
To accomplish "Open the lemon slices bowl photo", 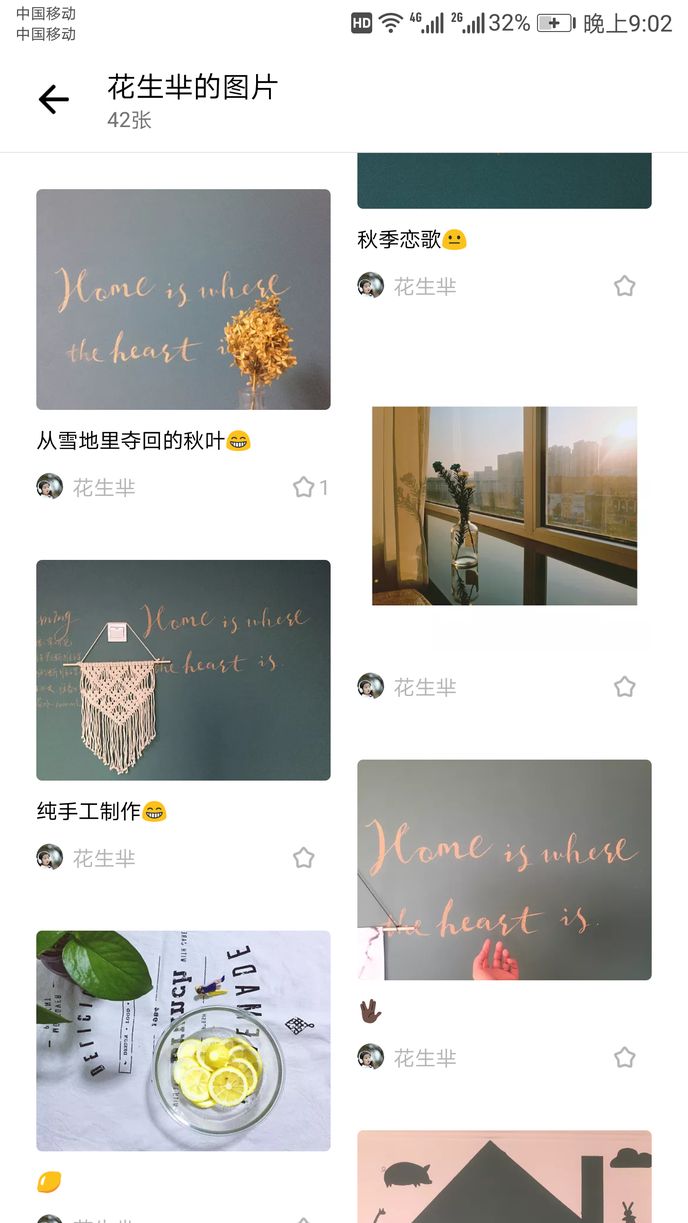I will point(183,1040).
